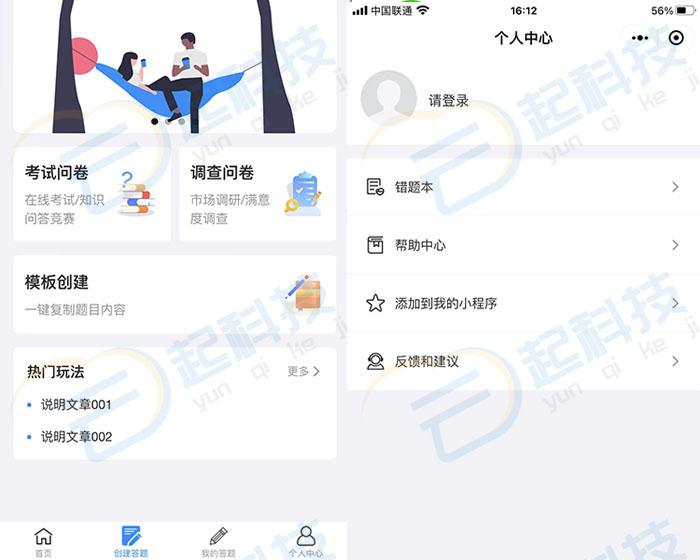Viewport: 700px width, 560px height.
Task: Tap 请登录 to sign in
Action: (x=448, y=101)
